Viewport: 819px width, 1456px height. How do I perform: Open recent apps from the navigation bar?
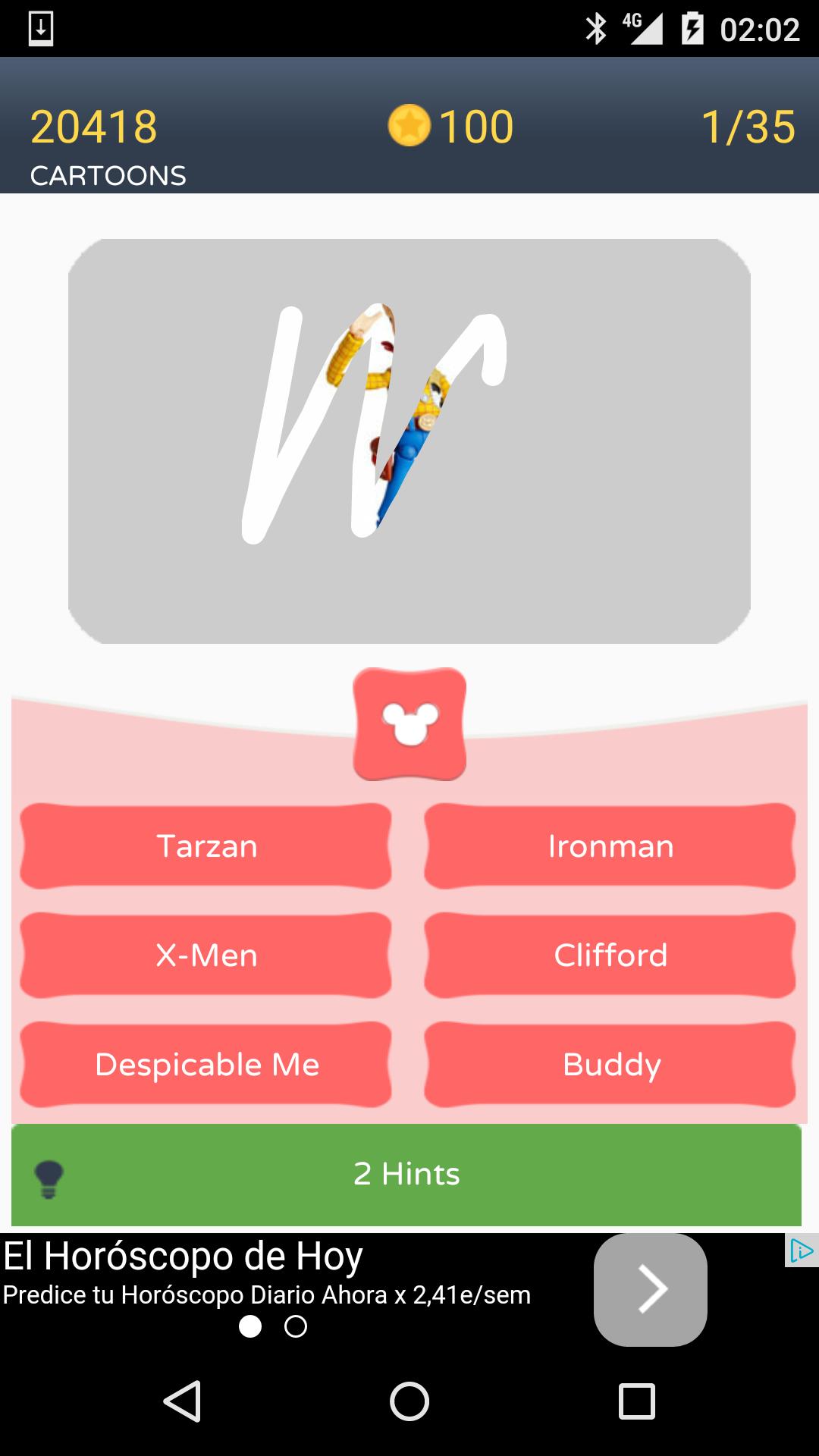pyautogui.click(x=637, y=1401)
